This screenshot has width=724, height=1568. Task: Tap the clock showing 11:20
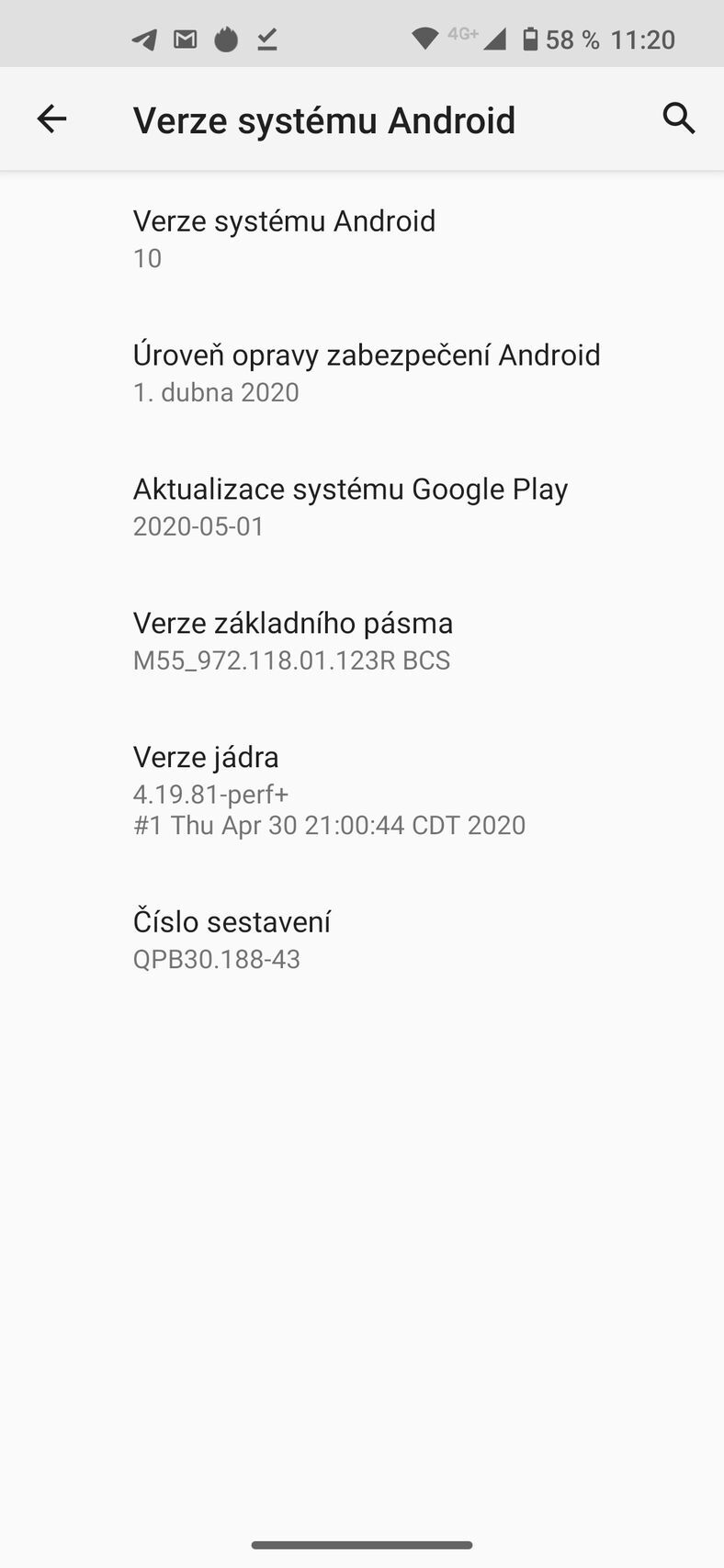643,39
